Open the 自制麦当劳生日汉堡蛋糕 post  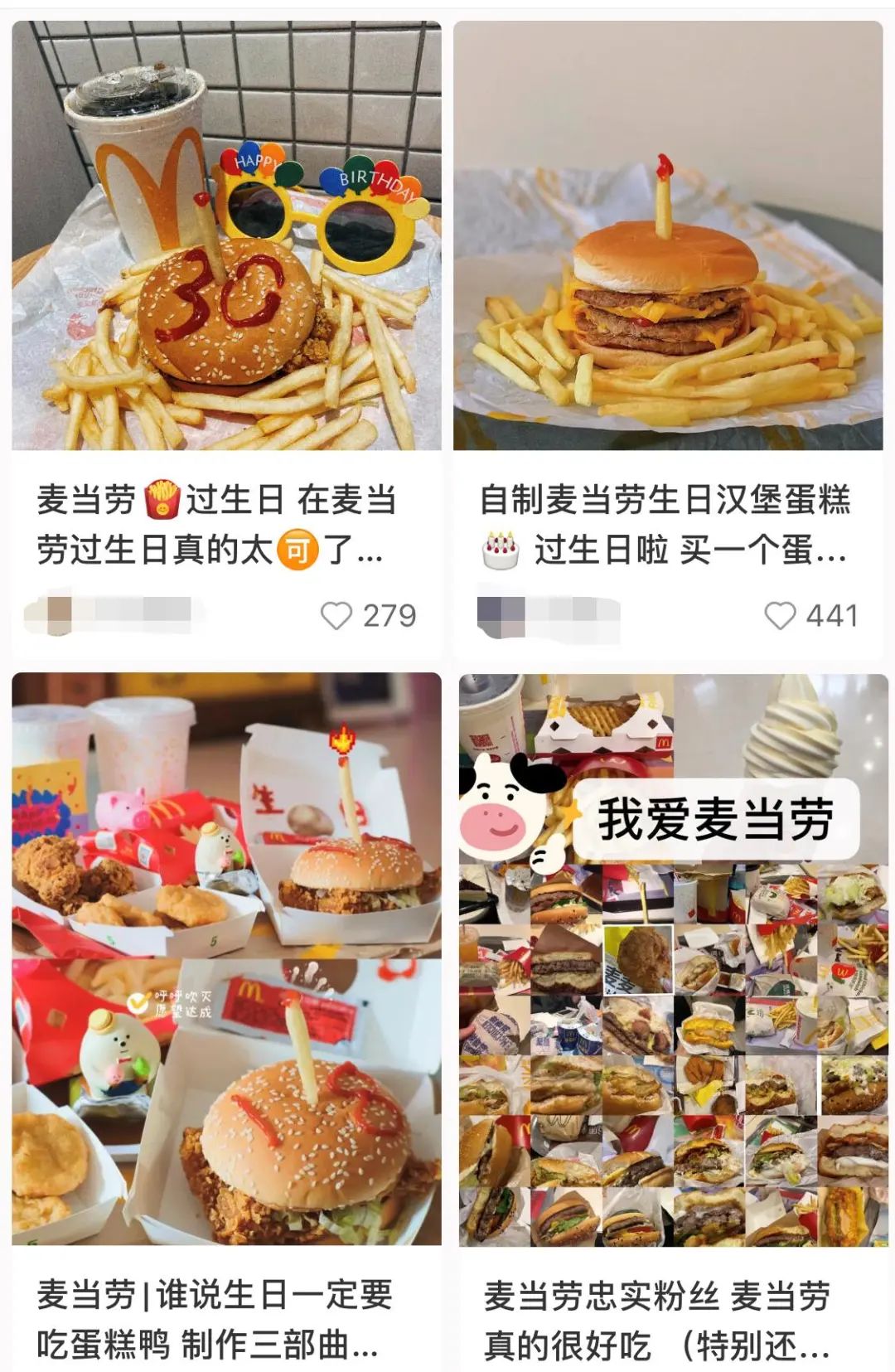tap(668, 235)
